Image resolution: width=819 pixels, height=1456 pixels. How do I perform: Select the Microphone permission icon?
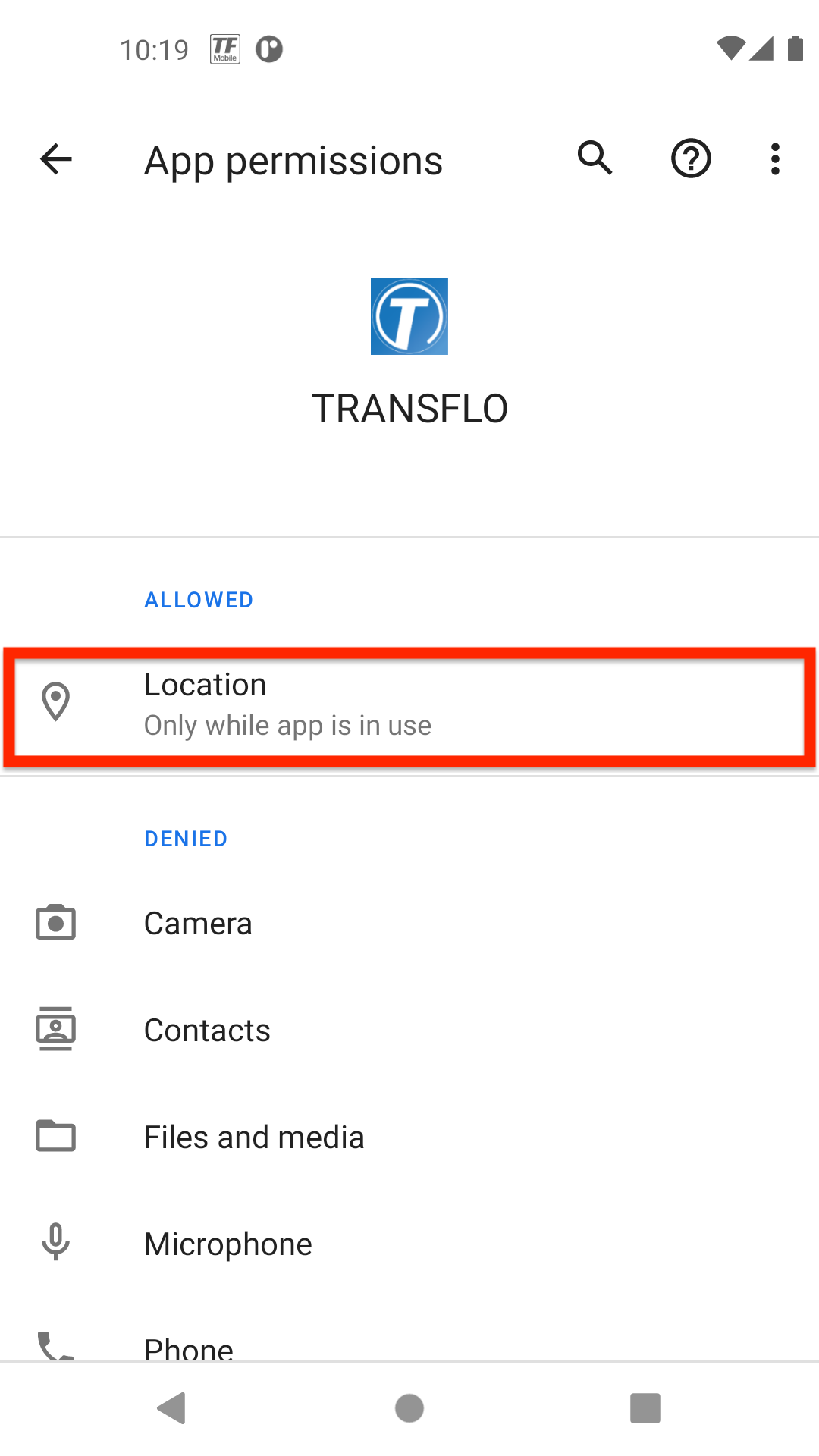click(x=55, y=1243)
